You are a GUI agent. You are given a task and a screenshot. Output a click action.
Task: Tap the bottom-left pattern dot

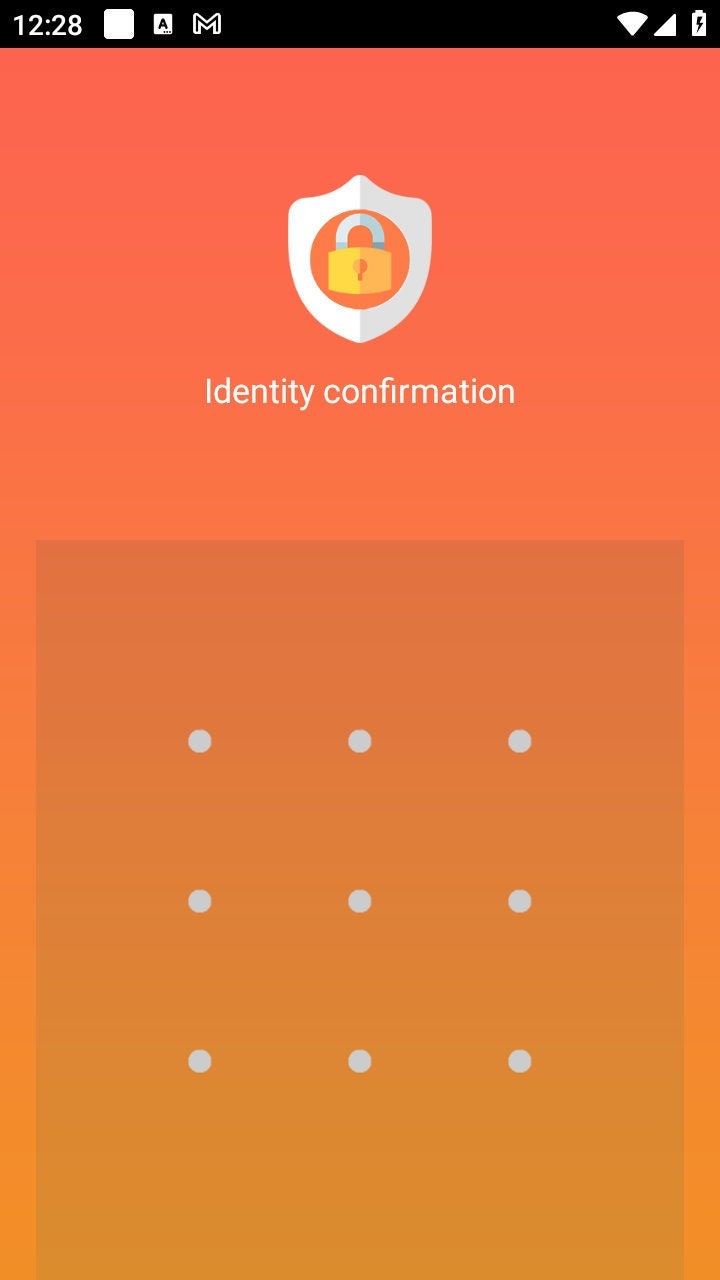coord(200,1061)
